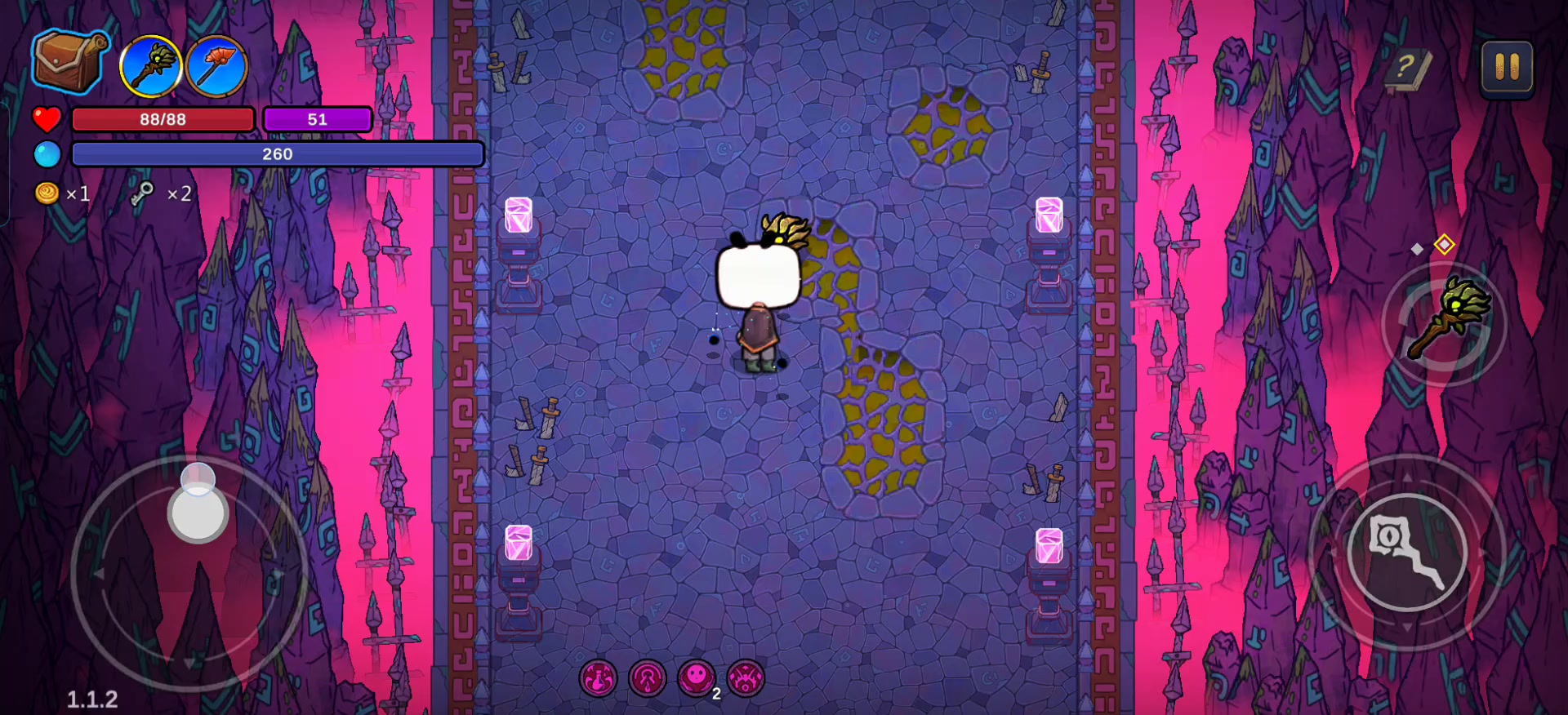Tap the virtual movement joystick
Screen dimensions: 1568x715
point(197,514)
